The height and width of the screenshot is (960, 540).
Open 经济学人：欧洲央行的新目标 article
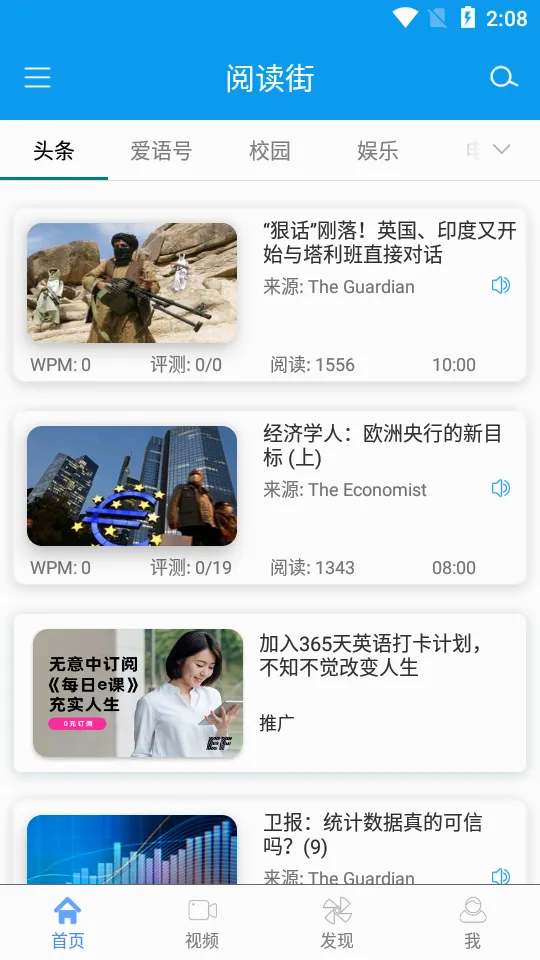269,498
